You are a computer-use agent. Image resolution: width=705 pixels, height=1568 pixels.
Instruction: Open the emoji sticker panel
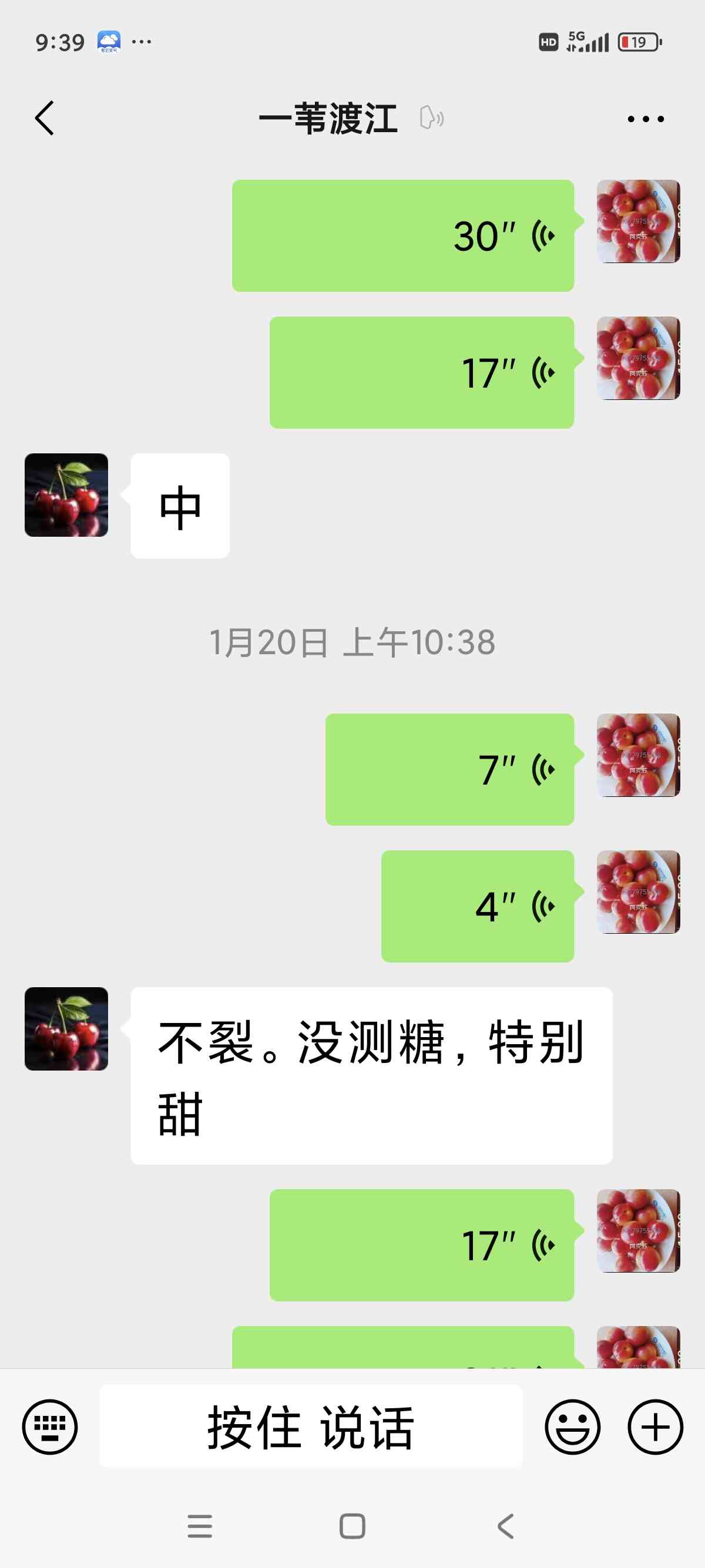click(572, 1427)
